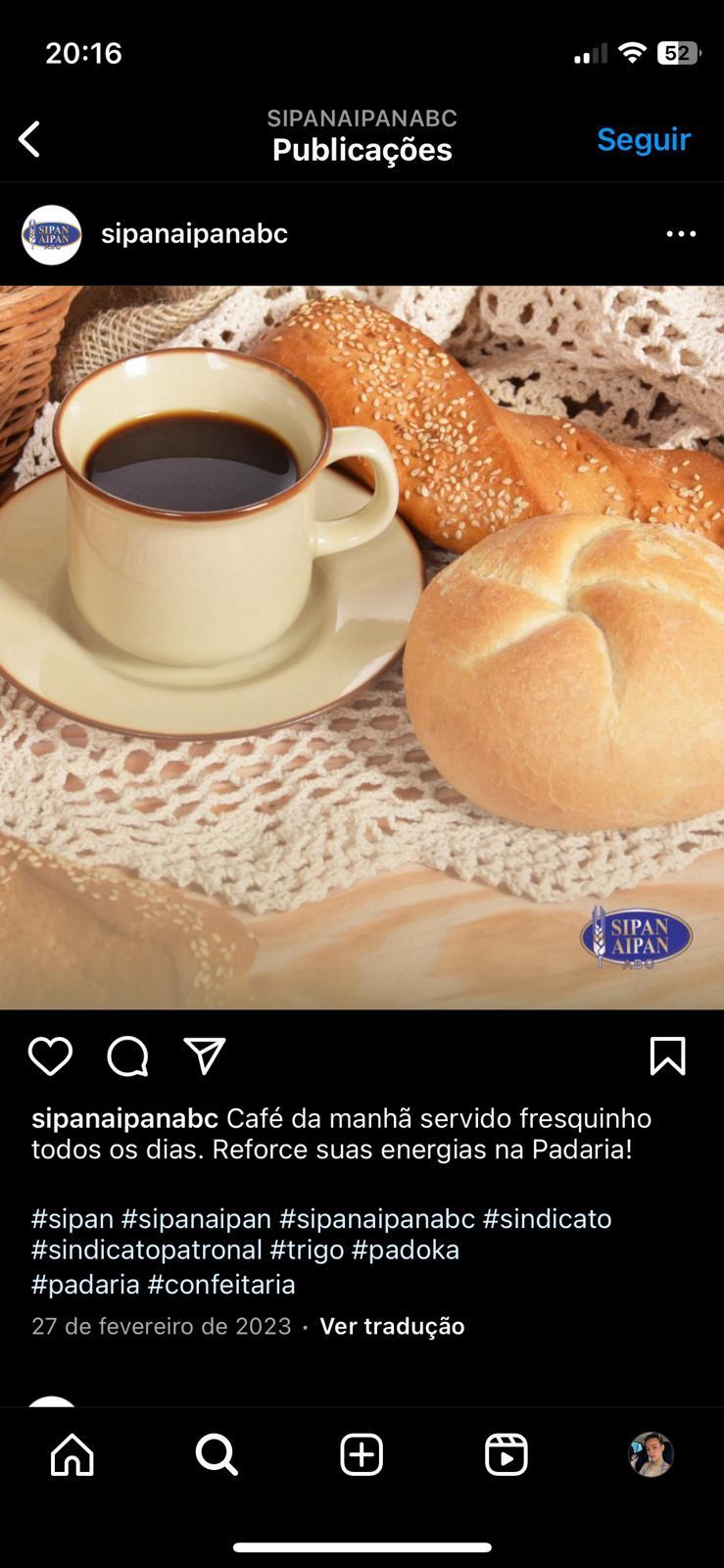
Task: Open comments with the speech bubble icon
Action: tap(127, 1056)
